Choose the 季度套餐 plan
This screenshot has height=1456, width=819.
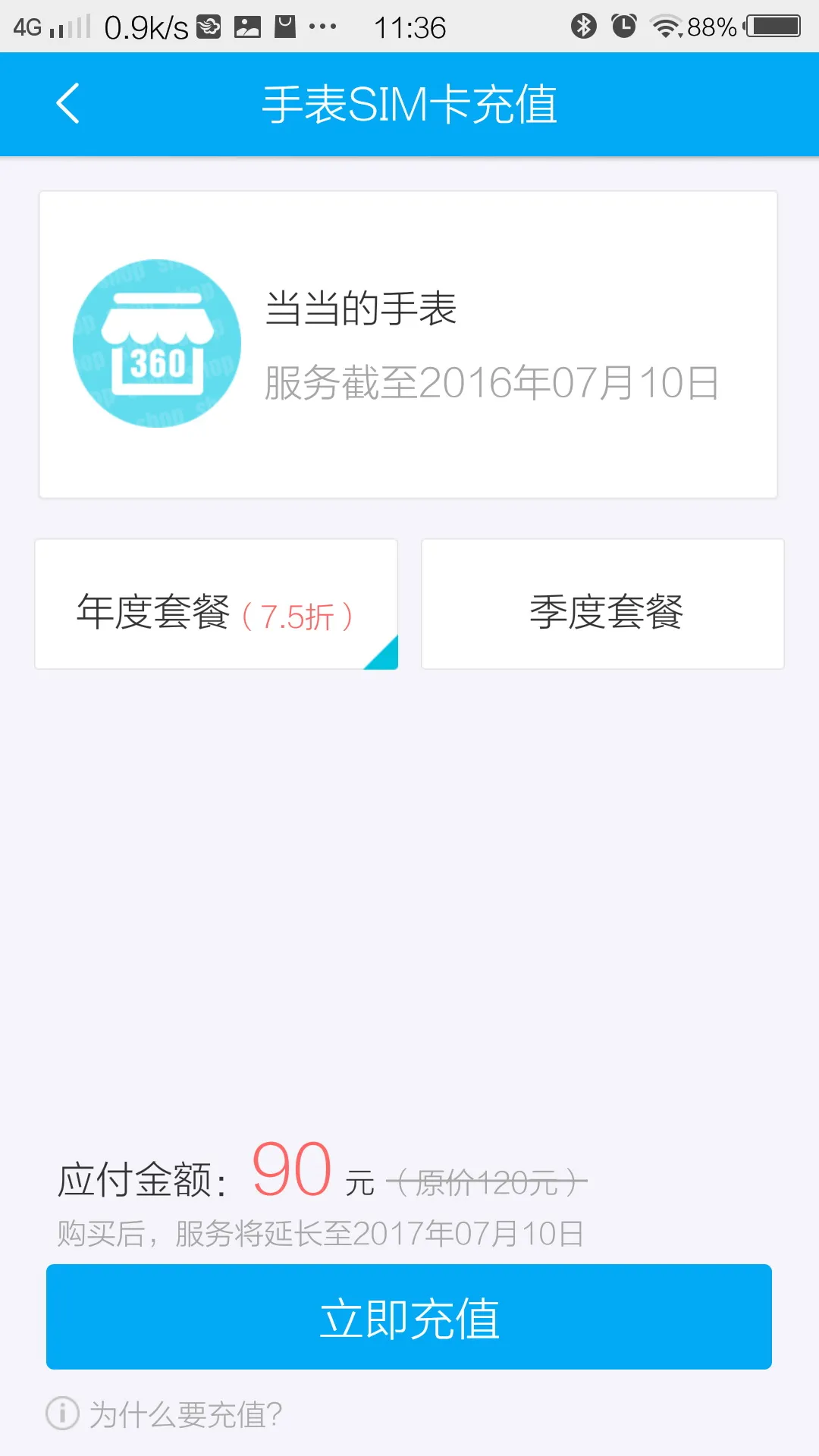pos(603,604)
